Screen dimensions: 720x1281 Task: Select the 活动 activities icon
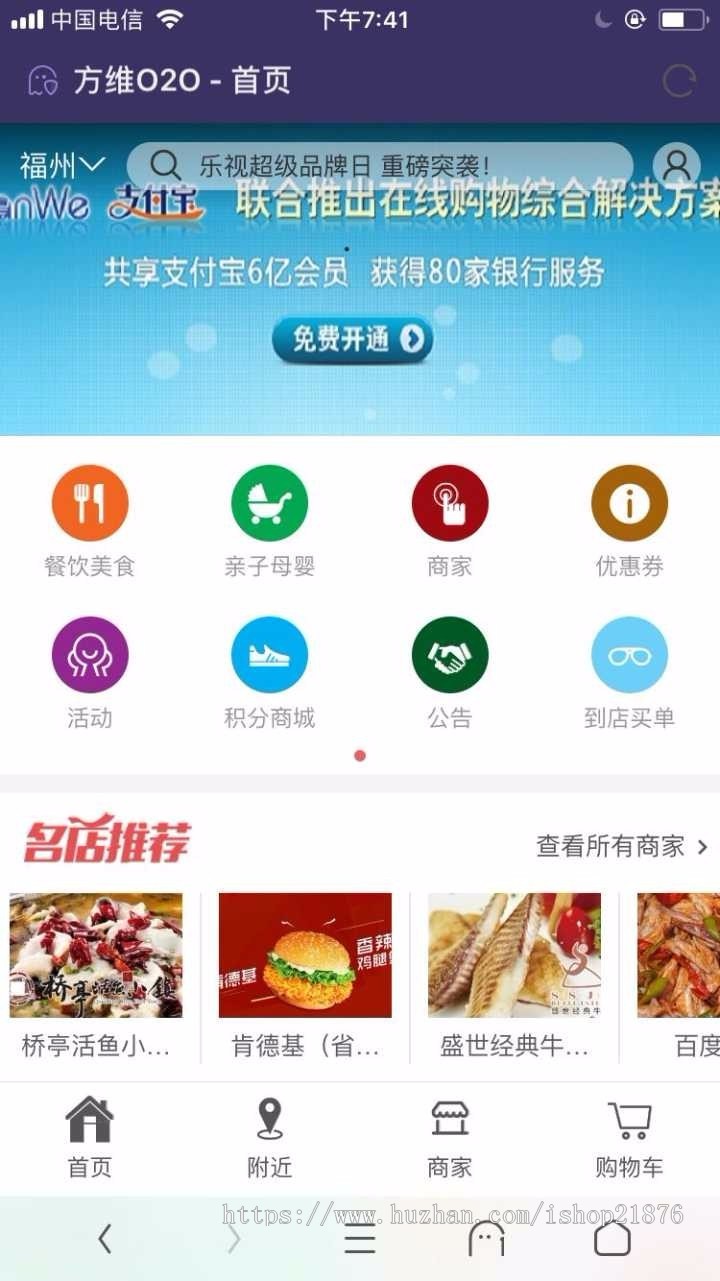coord(90,653)
